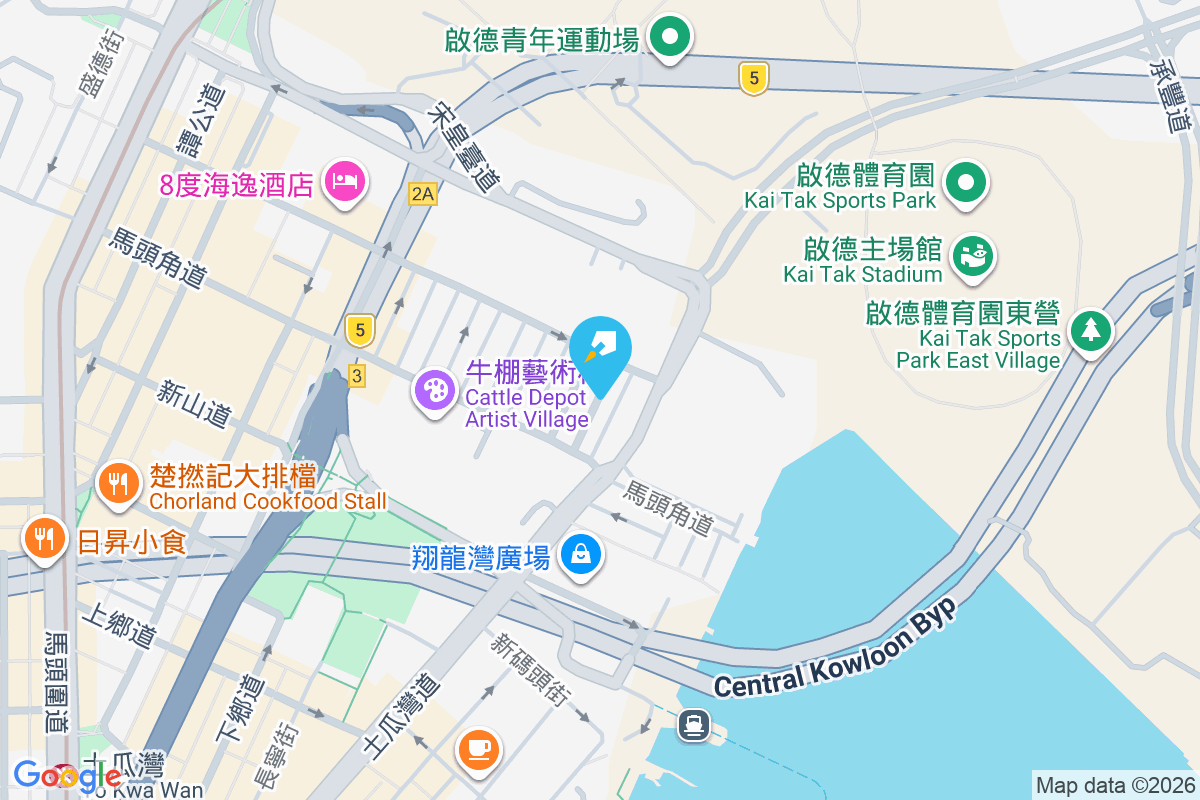Open the Chorland Cookfood Stall restaurant pin
The height and width of the screenshot is (800, 1200).
pyautogui.click(x=119, y=484)
